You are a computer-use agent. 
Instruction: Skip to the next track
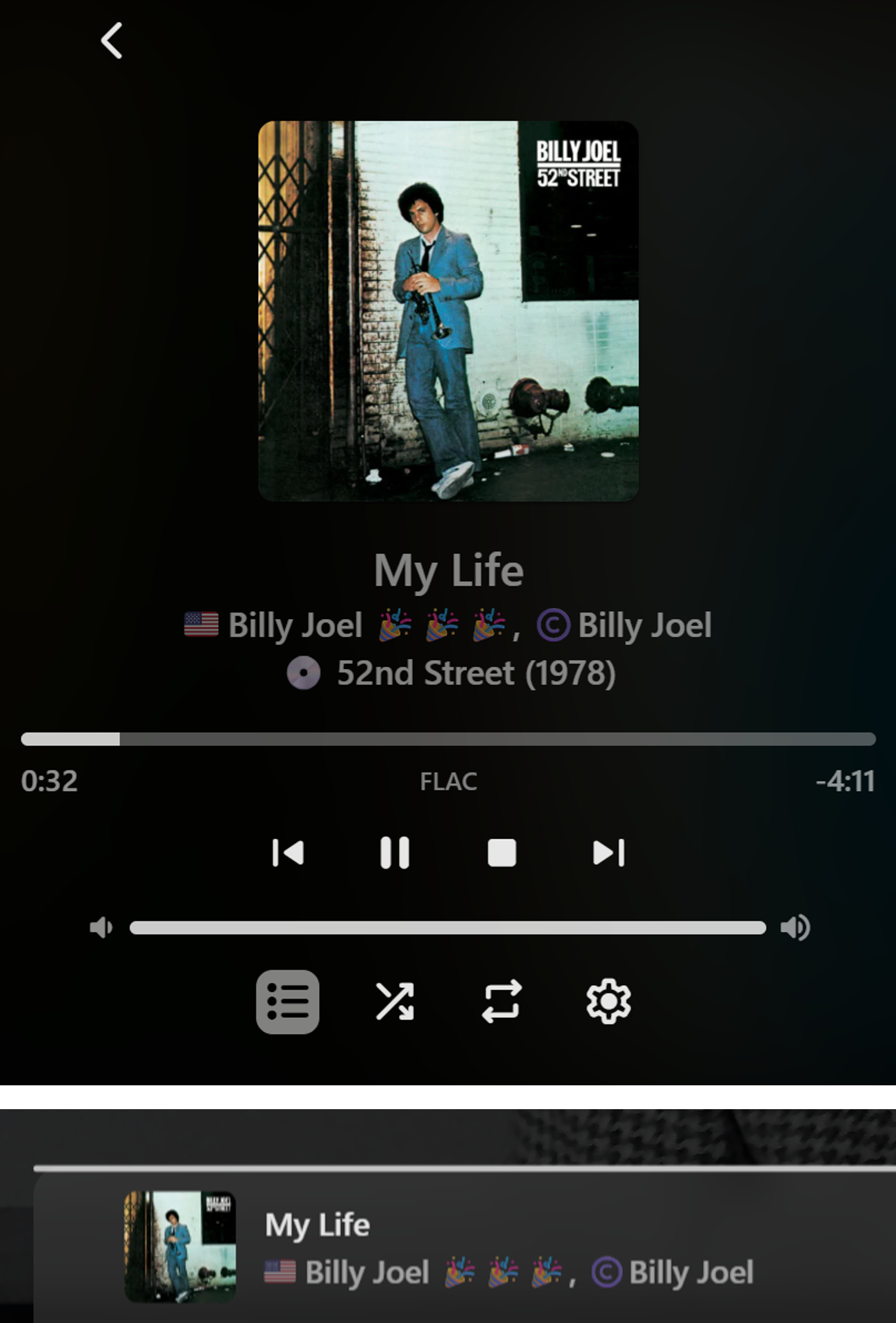[x=608, y=852]
